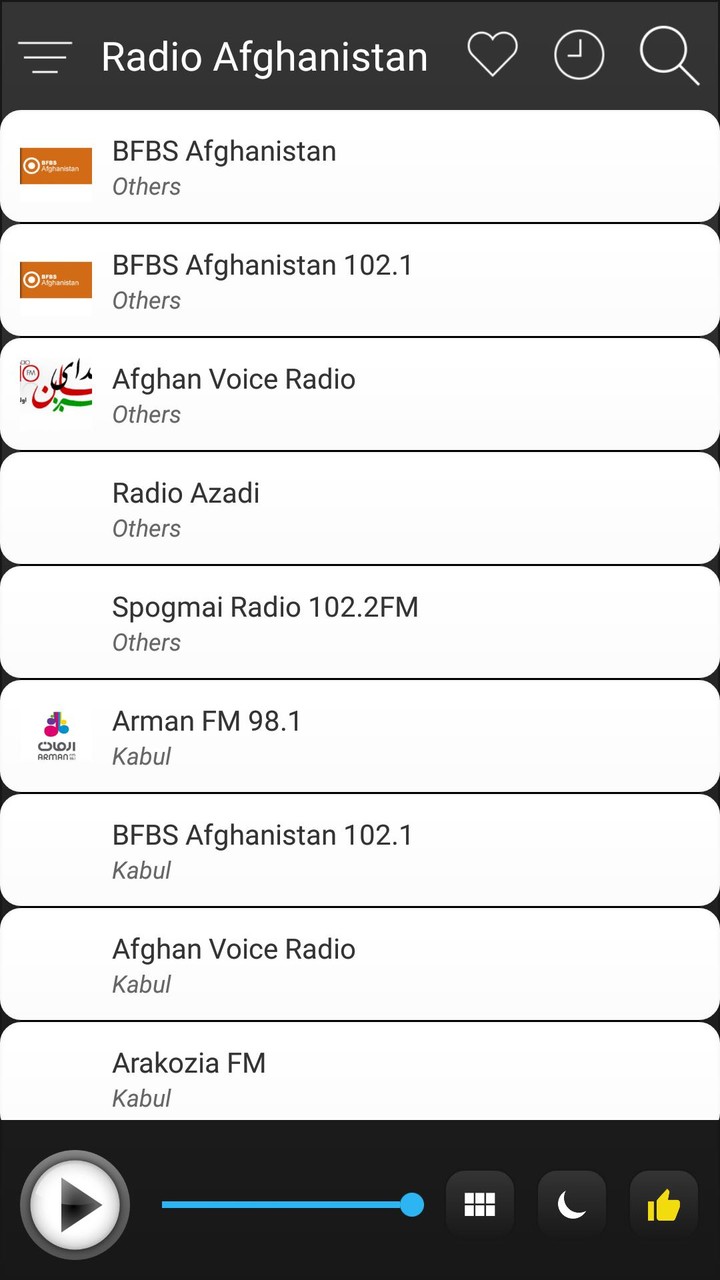The height and width of the screenshot is (1280, 720).
Task: Click the BFBS Afghanistan station logo
Action: click(55, 166)
